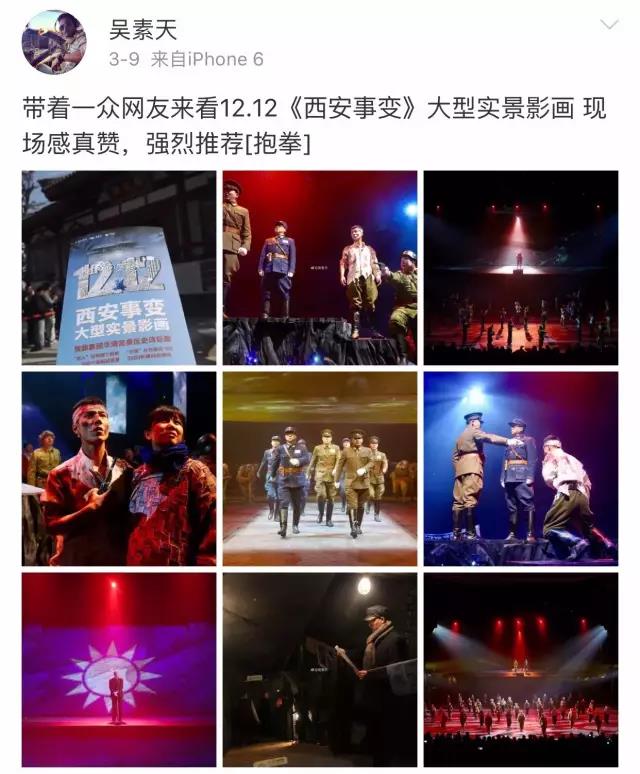Expand the post options chevron
This screenshot has height=774, width=640.
coord(607,25)
